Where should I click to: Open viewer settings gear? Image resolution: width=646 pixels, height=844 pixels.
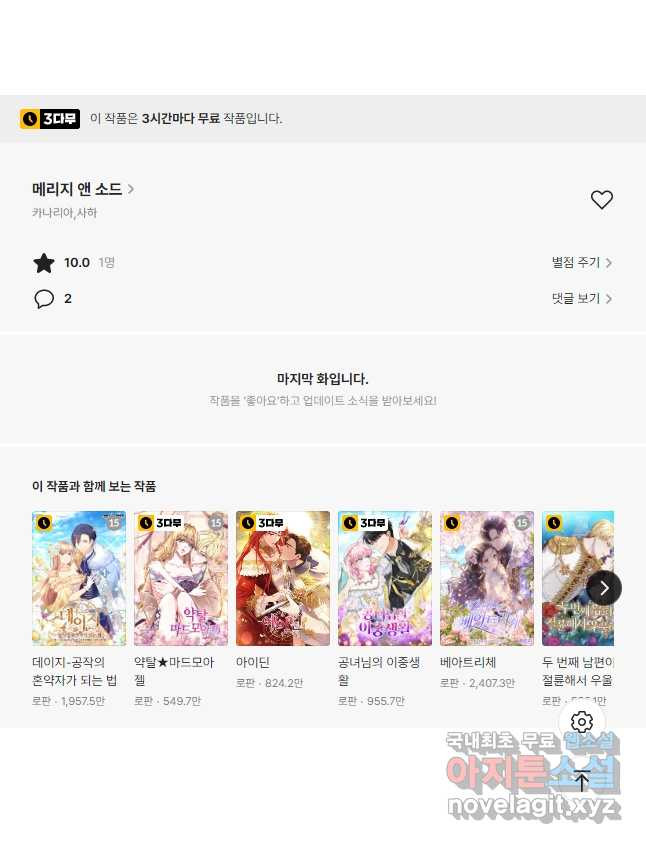pyautogui.click(x=582, y=722)
